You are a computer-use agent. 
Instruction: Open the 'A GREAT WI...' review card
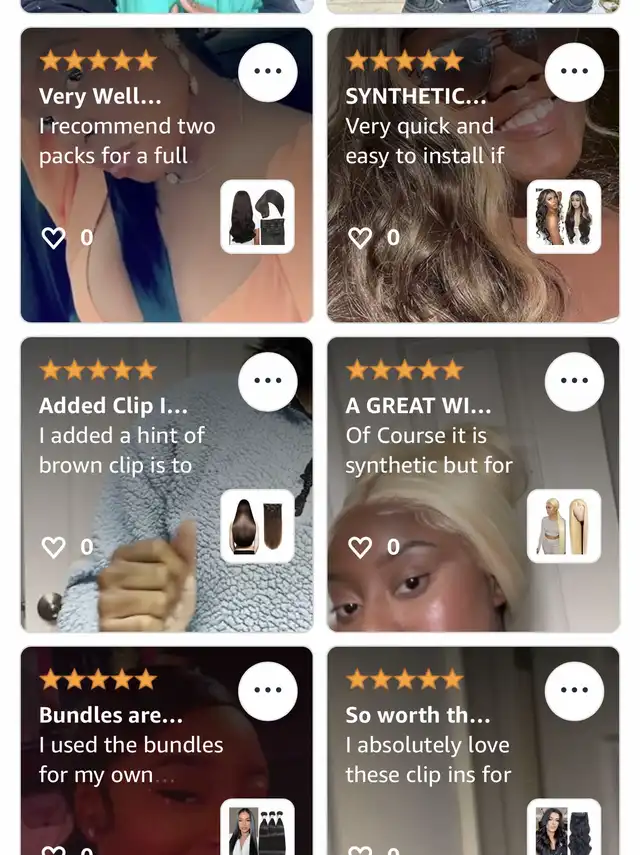click(x=430, y=450)
